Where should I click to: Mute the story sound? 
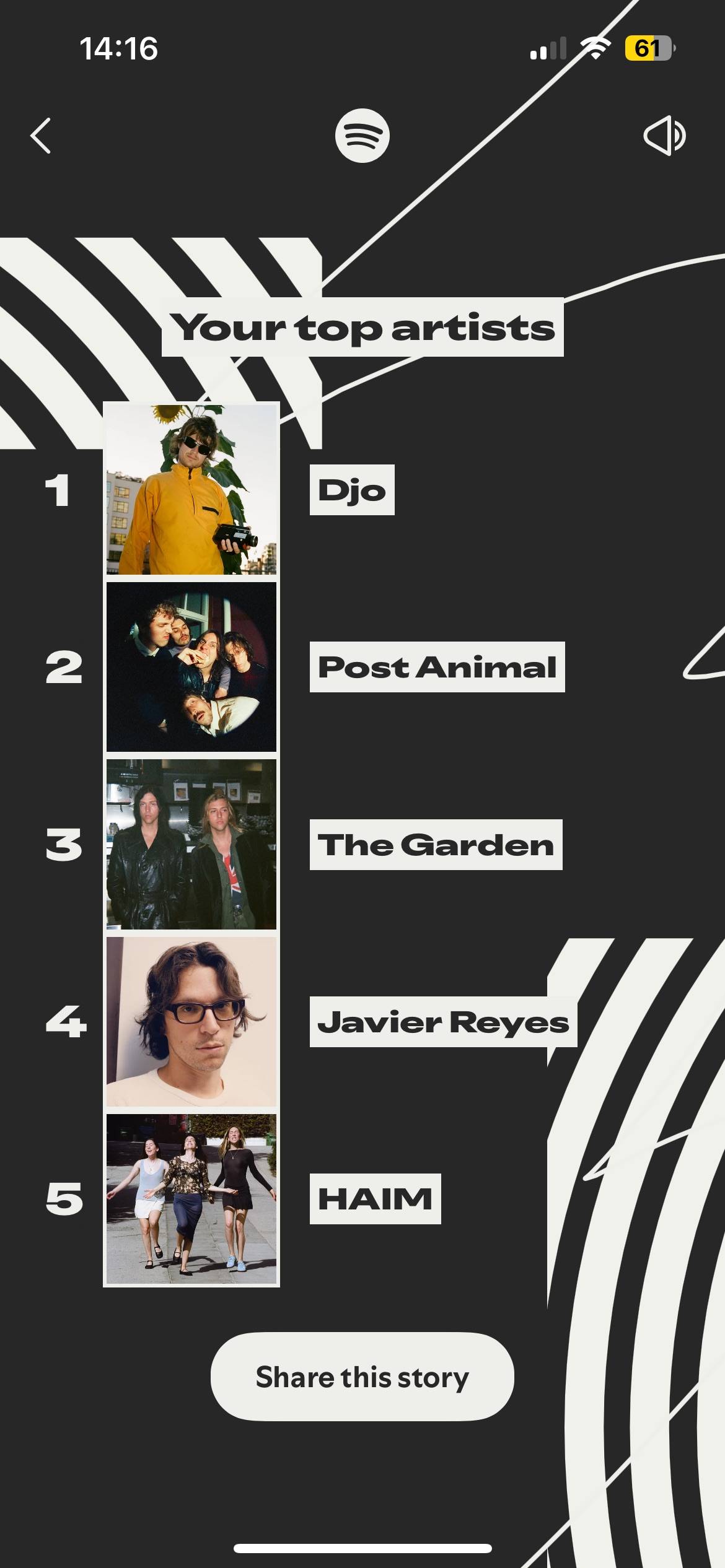[664, 136]
